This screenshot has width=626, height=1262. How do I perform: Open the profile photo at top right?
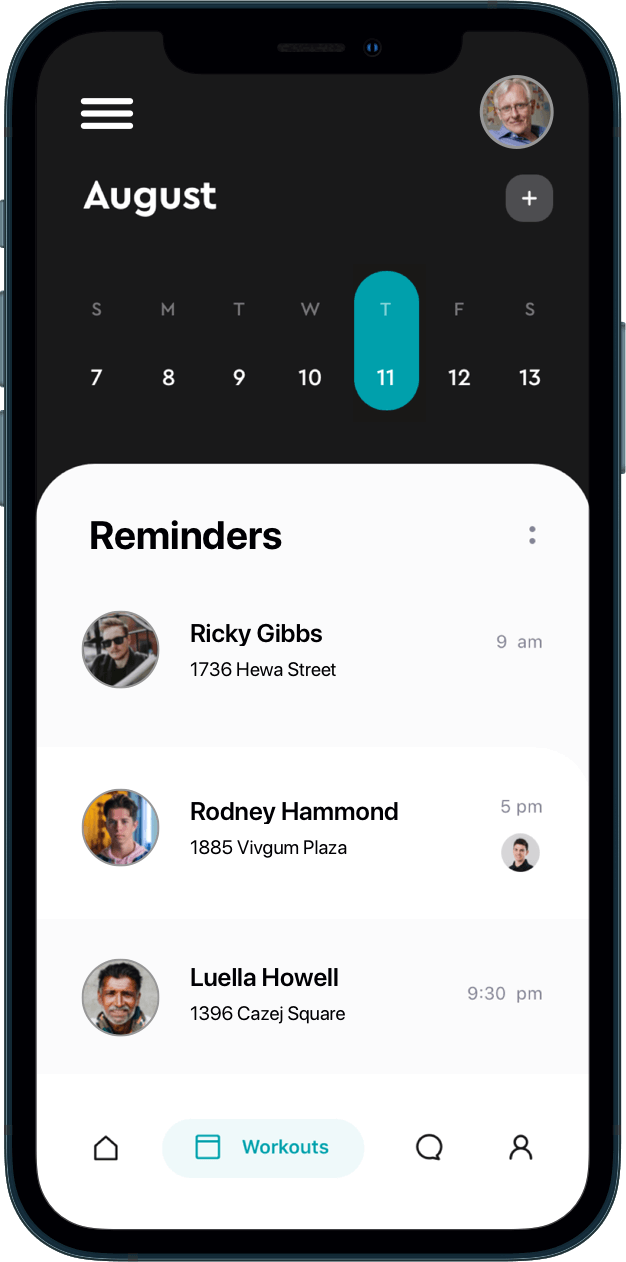[x=516, y=112]
